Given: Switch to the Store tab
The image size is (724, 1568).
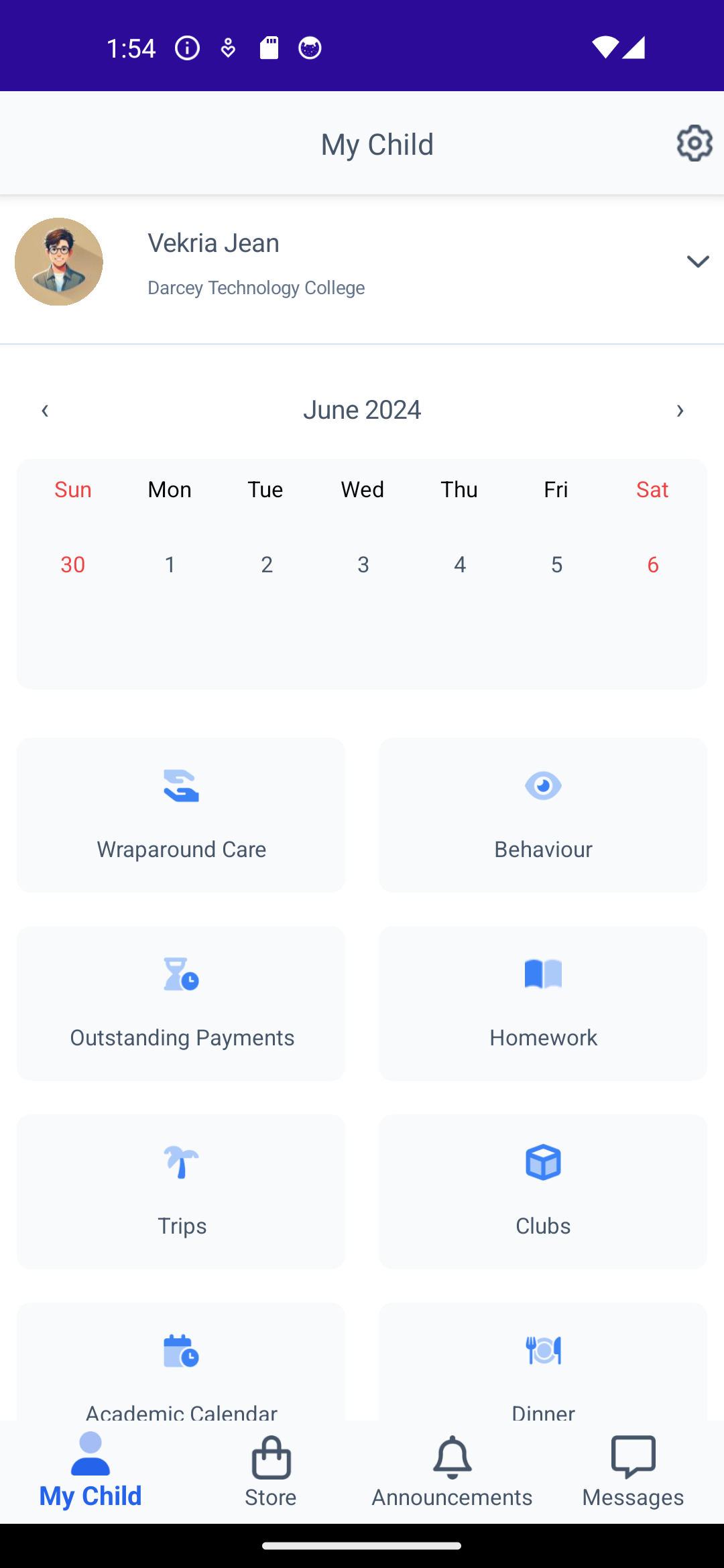Looking at the screenshot, I should tap(271, 1472).
